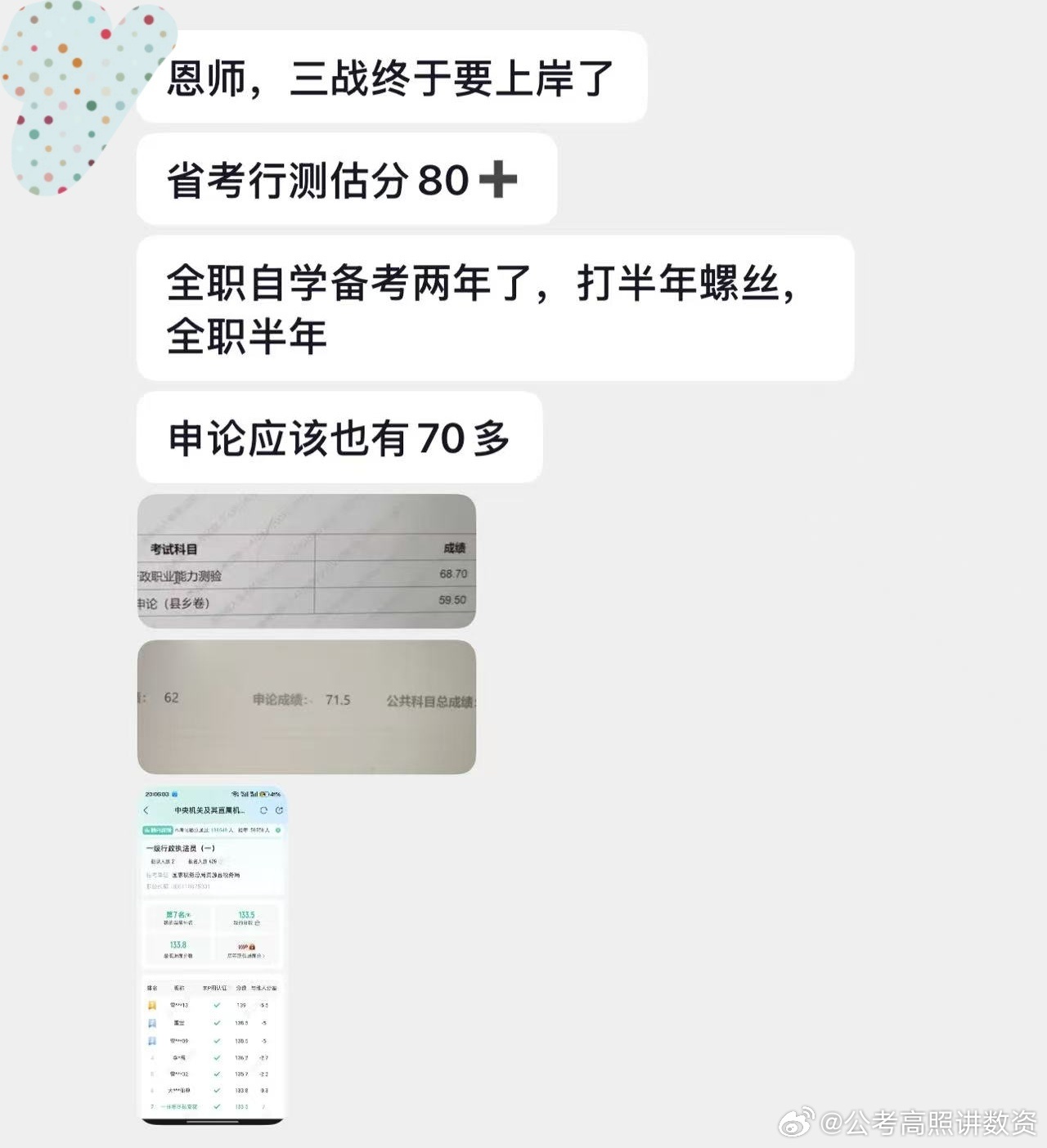1047x1148 pixels.
Task: Select the silver medal icon for second place
Action: 152,1023
